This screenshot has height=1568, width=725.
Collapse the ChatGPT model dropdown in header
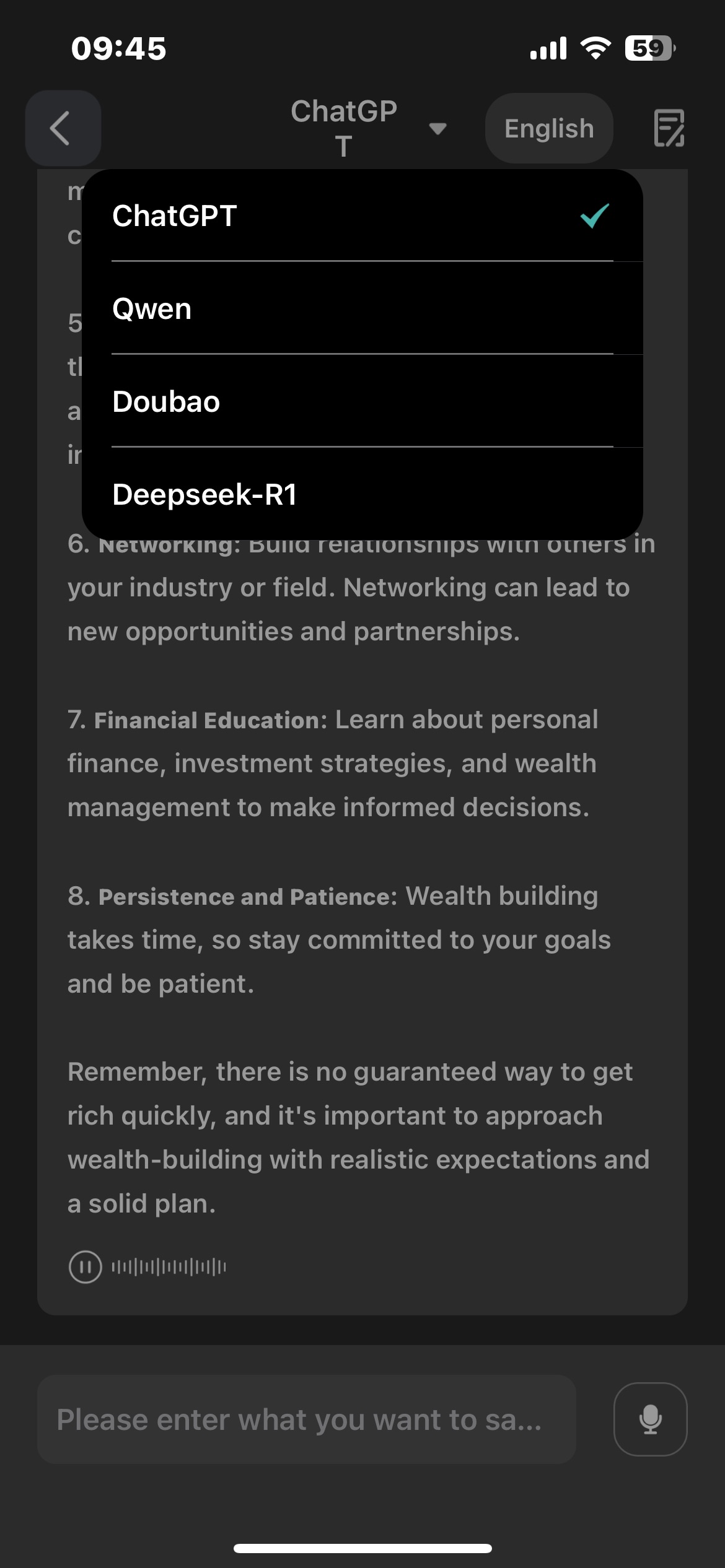point(368,128)
